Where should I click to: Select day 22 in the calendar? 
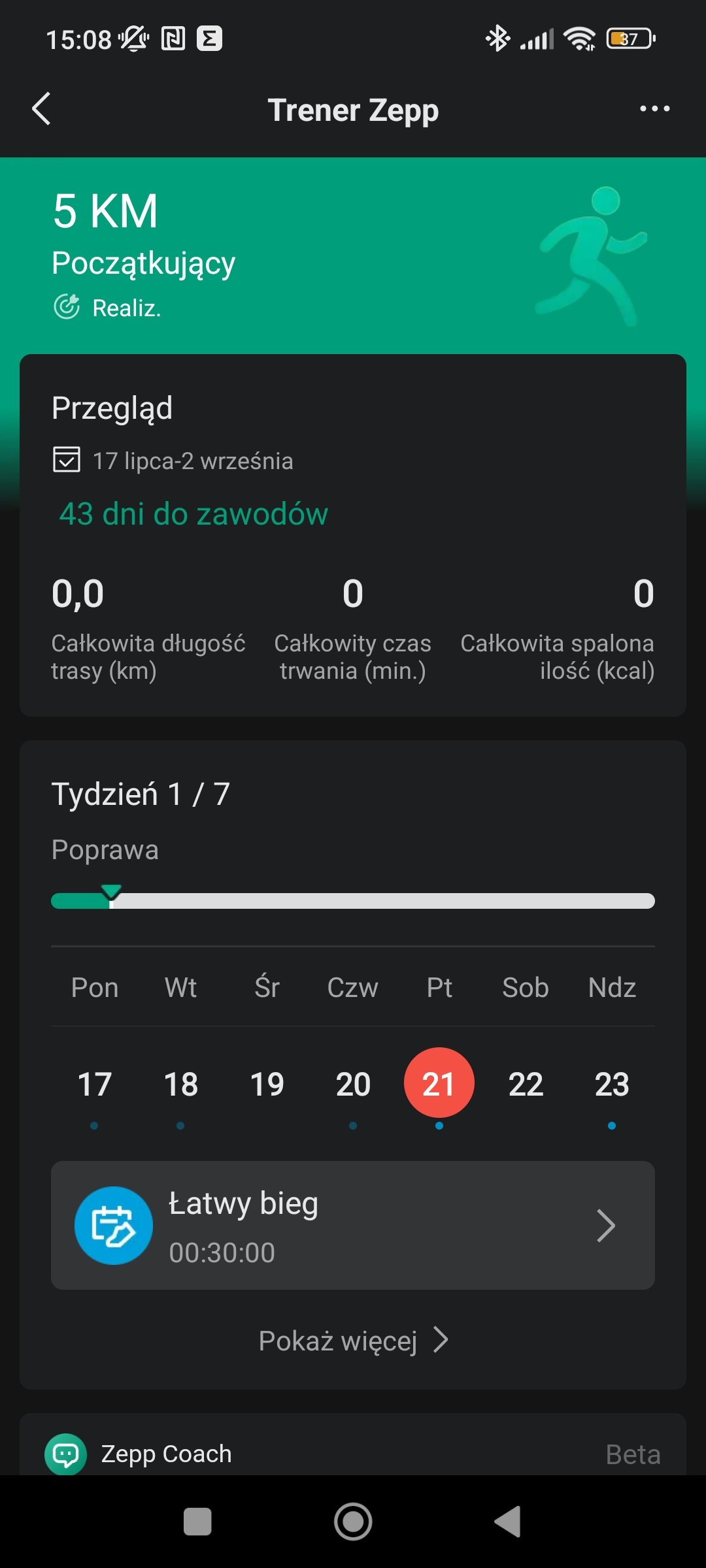pos(526,1085)
